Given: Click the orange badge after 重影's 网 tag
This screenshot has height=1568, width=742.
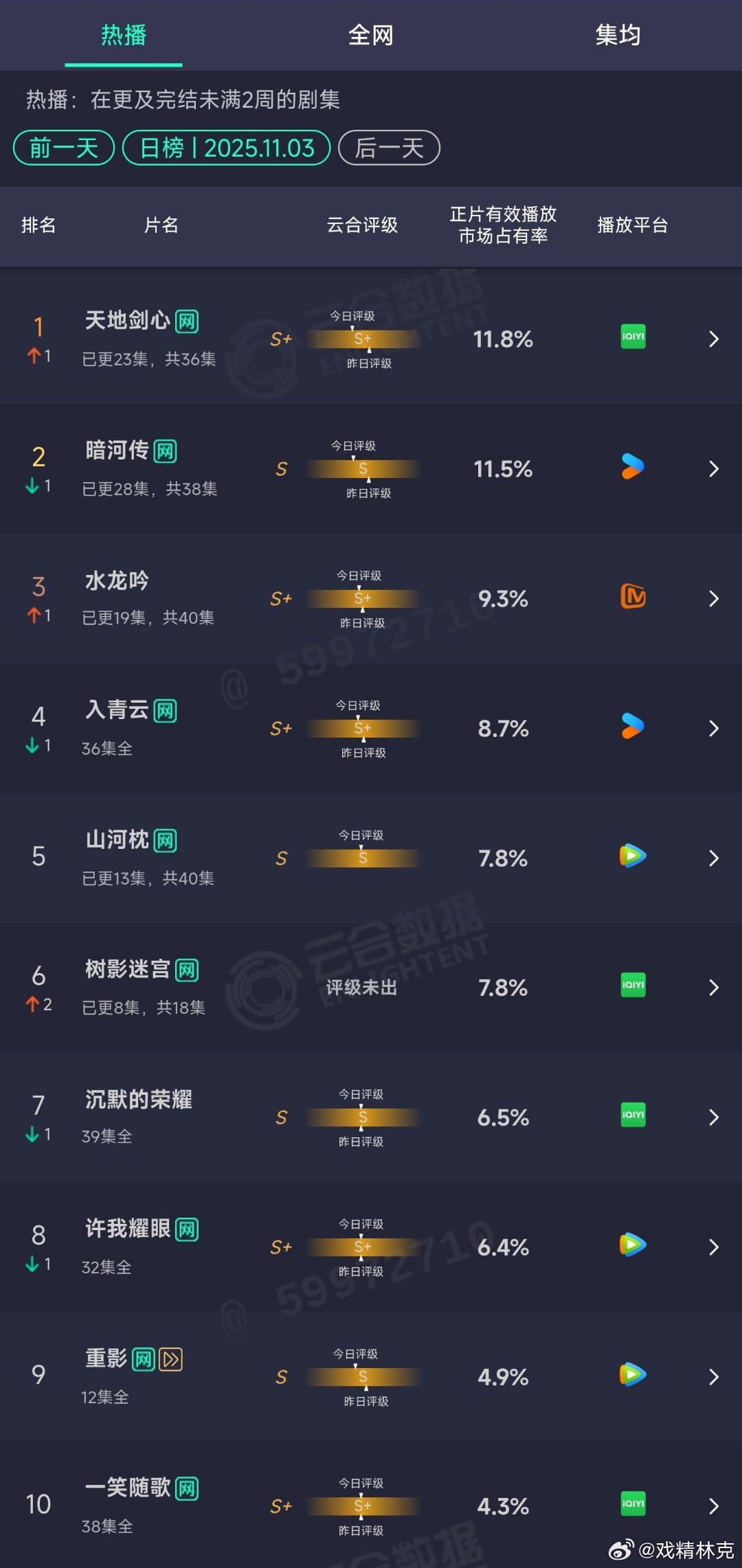Looking at the screenshot, I should pyautogui.click(x=169, y=1358).
